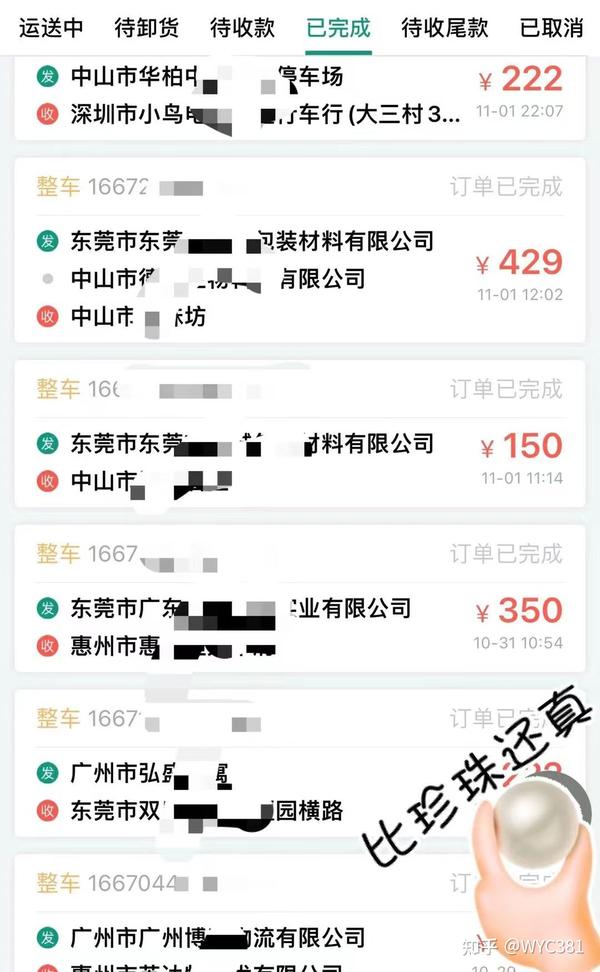This screenshot has height=972, width=600.
Task: Go to the 待收尾款 tab
Action: click(x=444, y=28)
